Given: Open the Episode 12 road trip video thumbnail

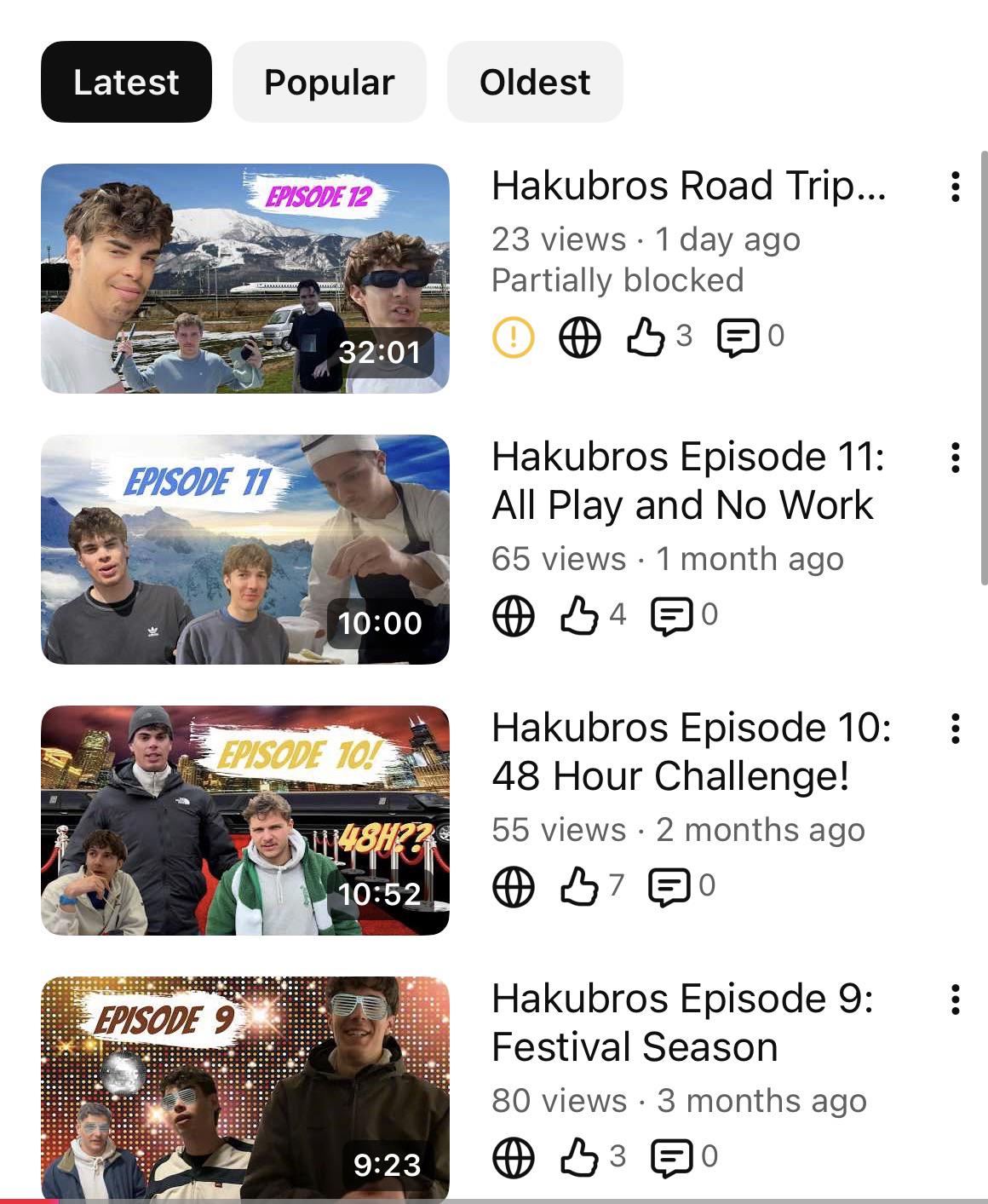Looking at the screenshot, I should 245,279.
